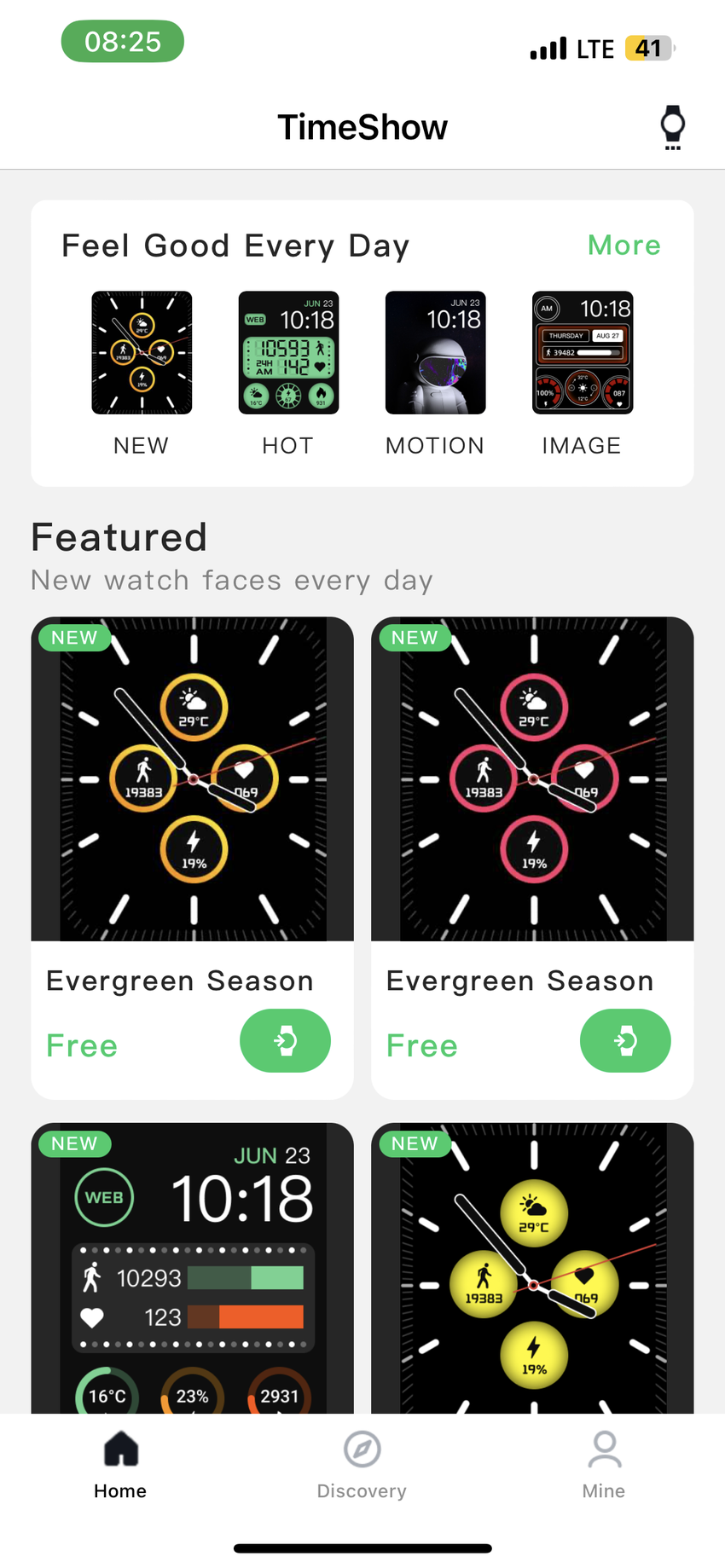Viewport: 725px width, 1568px height.
Task: Open the digital 10:18 WEB watch face
Action: click(x=193, y=1267)
